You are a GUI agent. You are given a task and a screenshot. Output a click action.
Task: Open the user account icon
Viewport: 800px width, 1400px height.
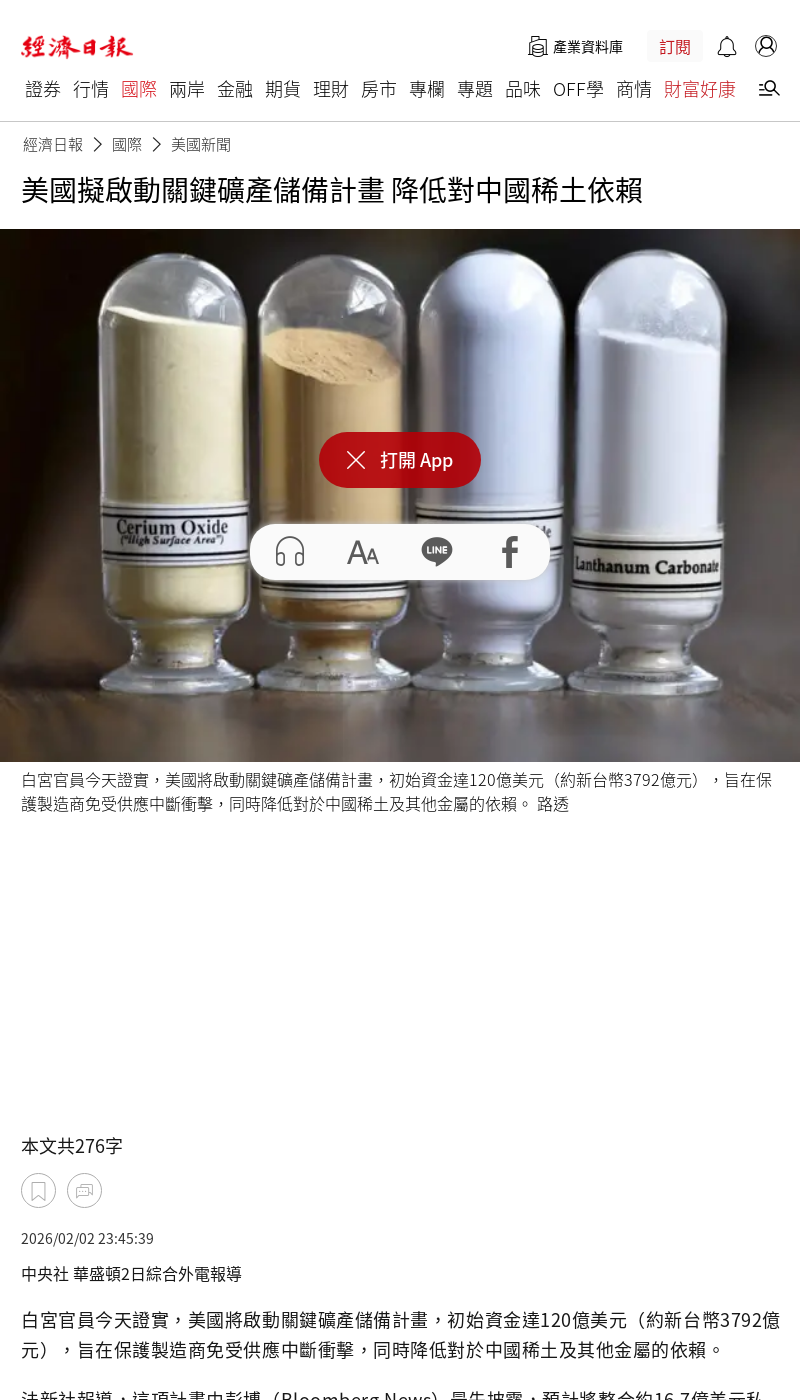coord(766,46)
